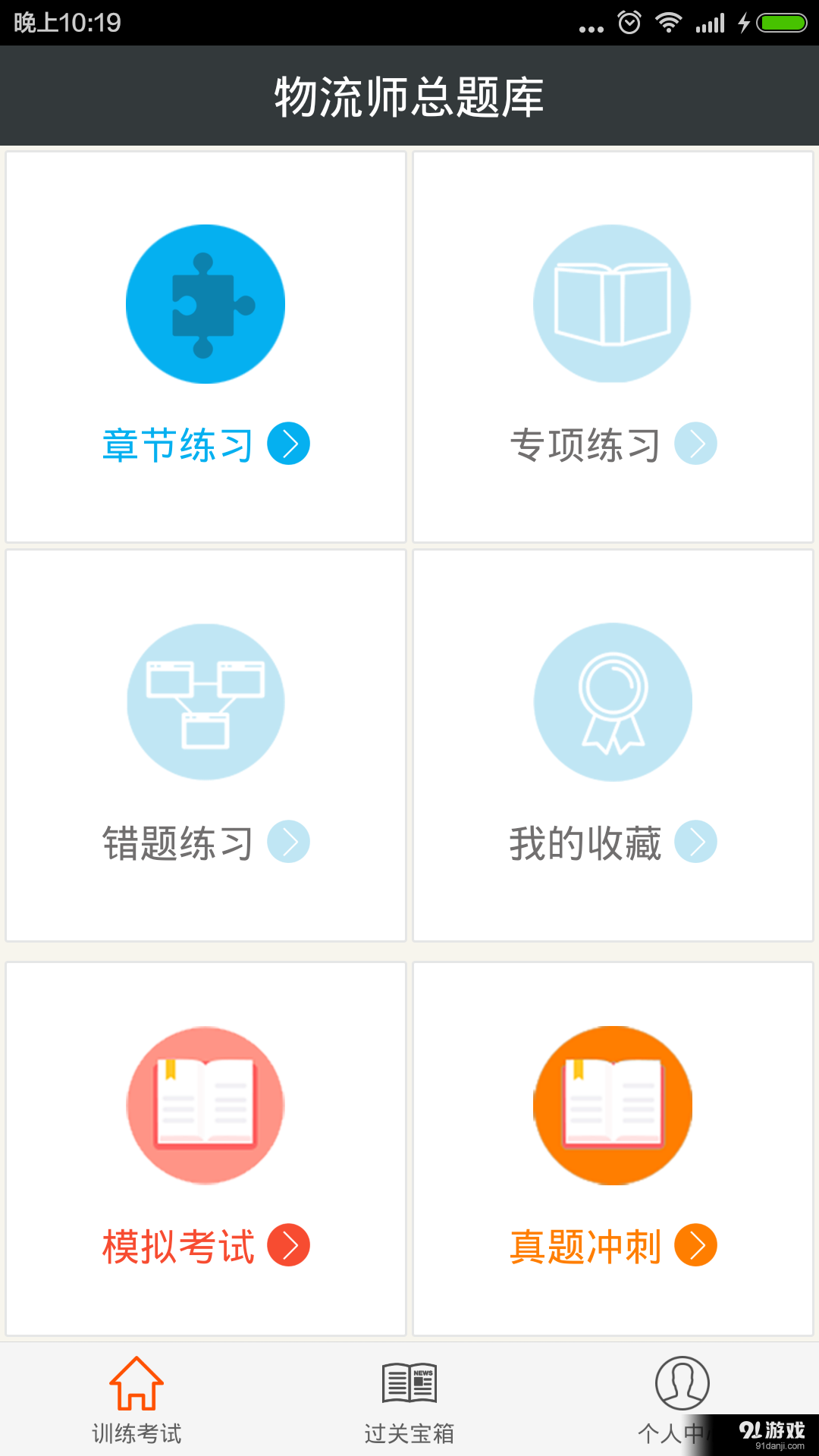Tap the orange book icon for 真题冲刺
Screen dimensions: 819x1456
613,1107
